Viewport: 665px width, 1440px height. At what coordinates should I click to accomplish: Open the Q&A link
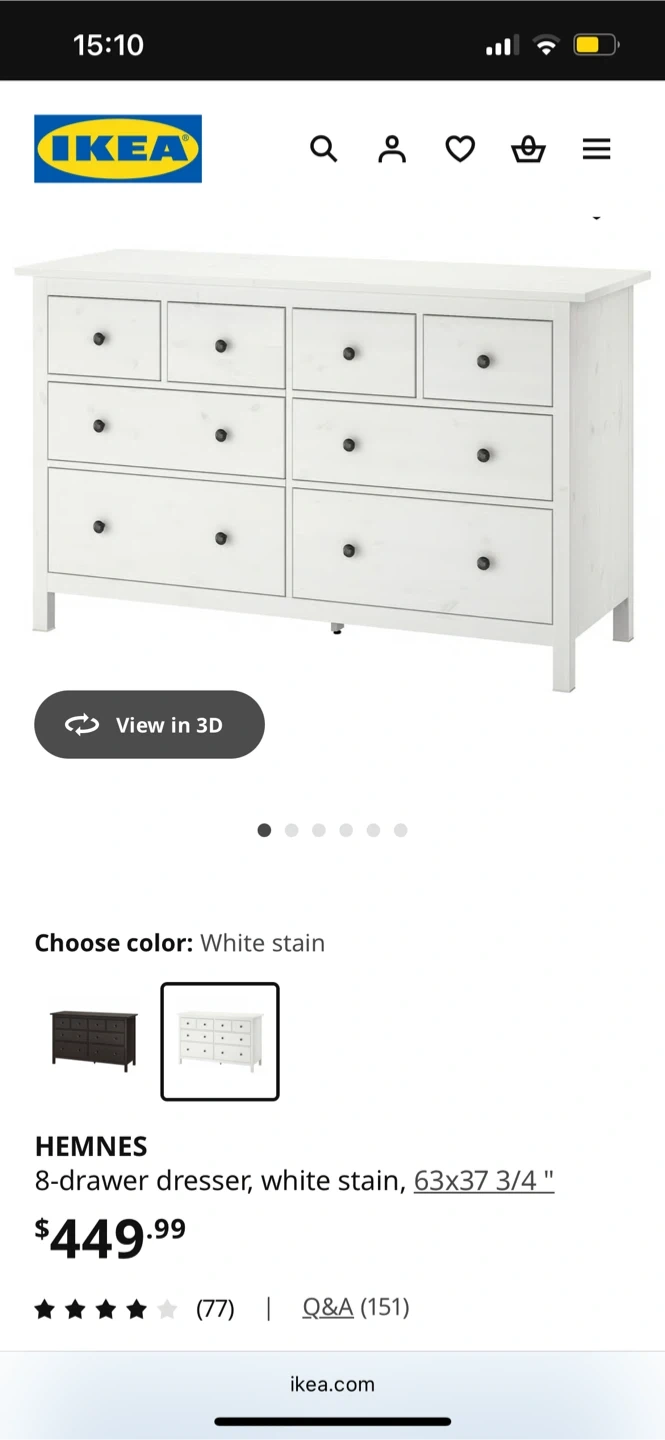tap(328, 1307)
